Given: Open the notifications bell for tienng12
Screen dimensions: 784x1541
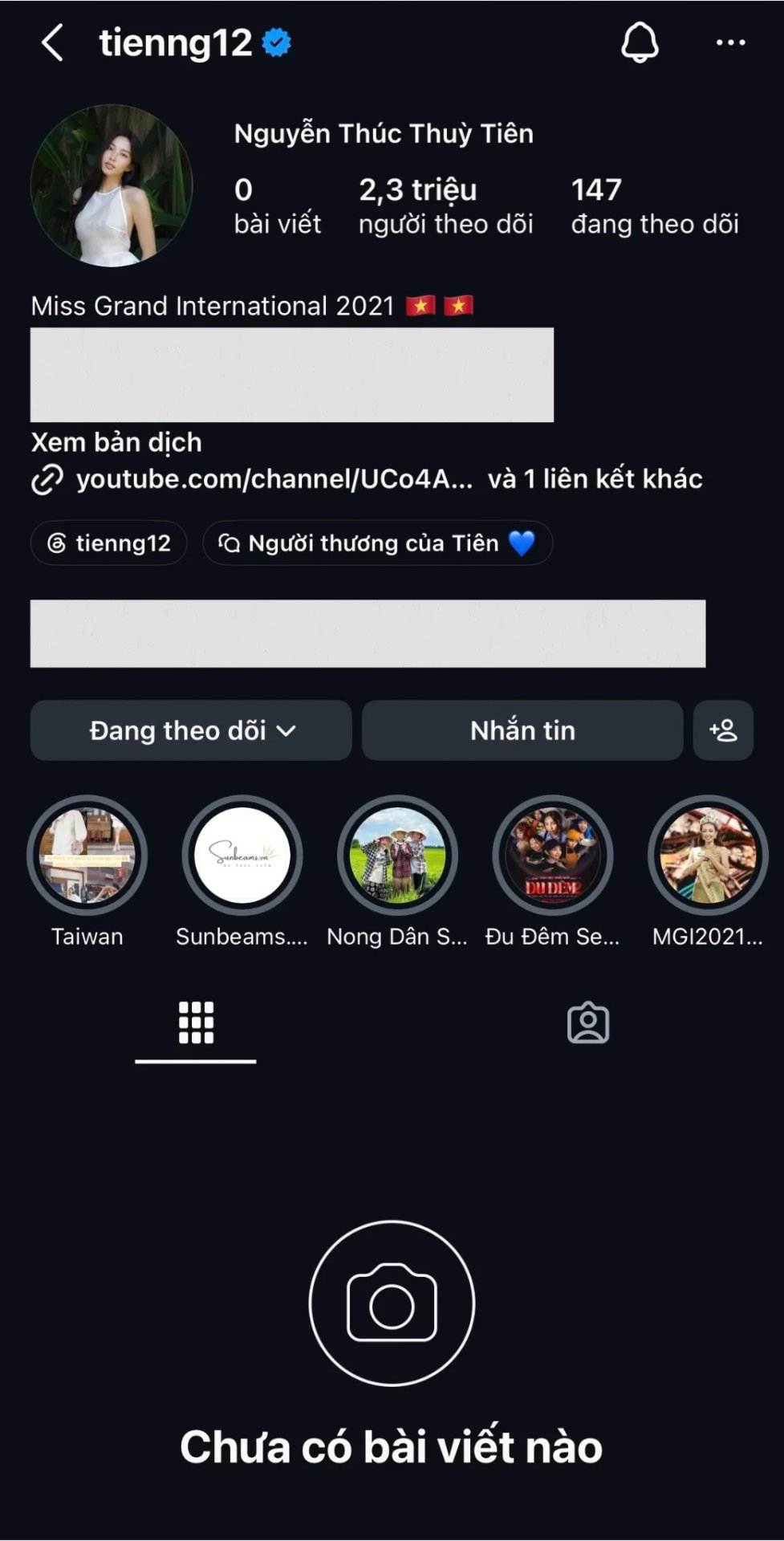Looking at the screenshot, I should [x=640, y=42].
